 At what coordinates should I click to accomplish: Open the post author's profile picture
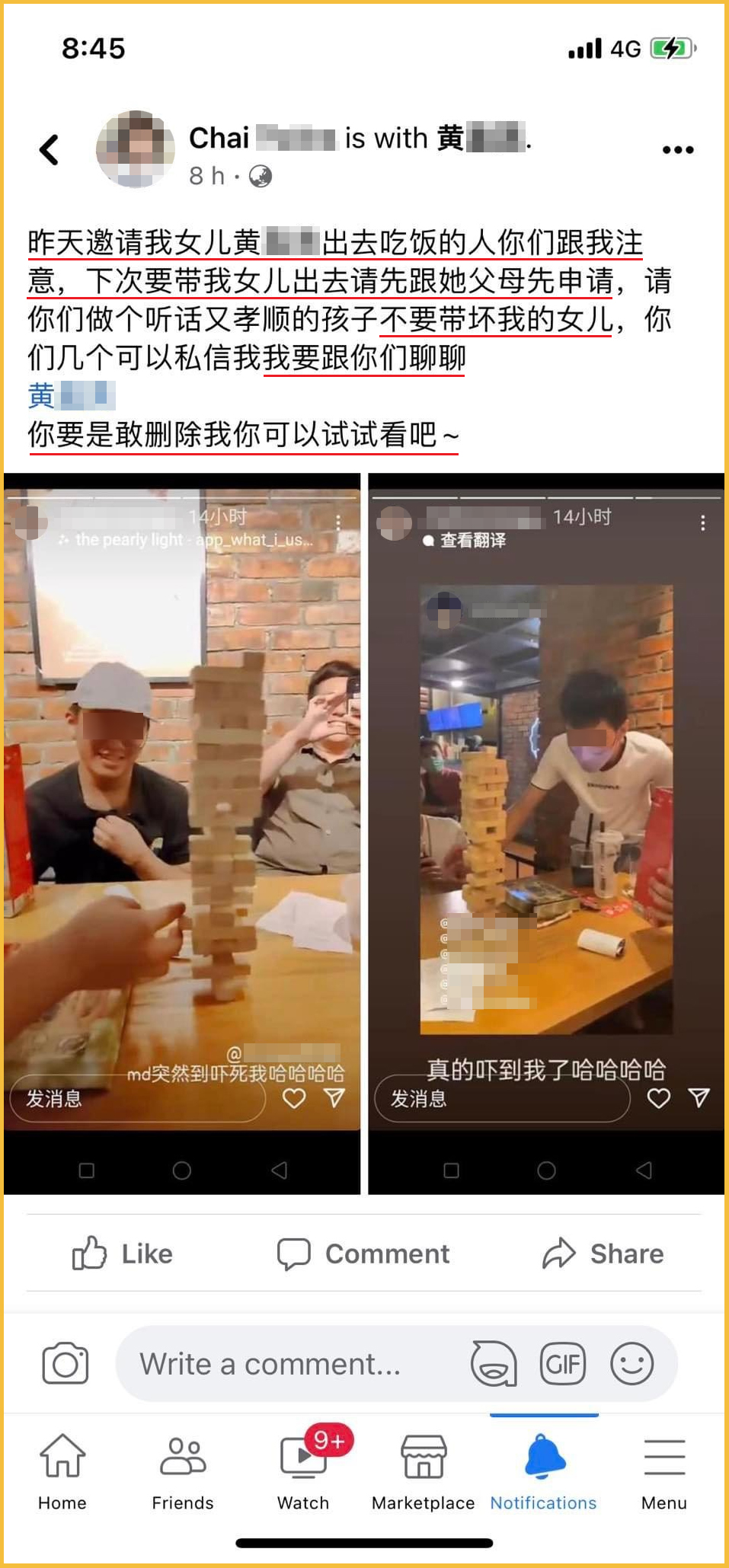click(135, 149)
